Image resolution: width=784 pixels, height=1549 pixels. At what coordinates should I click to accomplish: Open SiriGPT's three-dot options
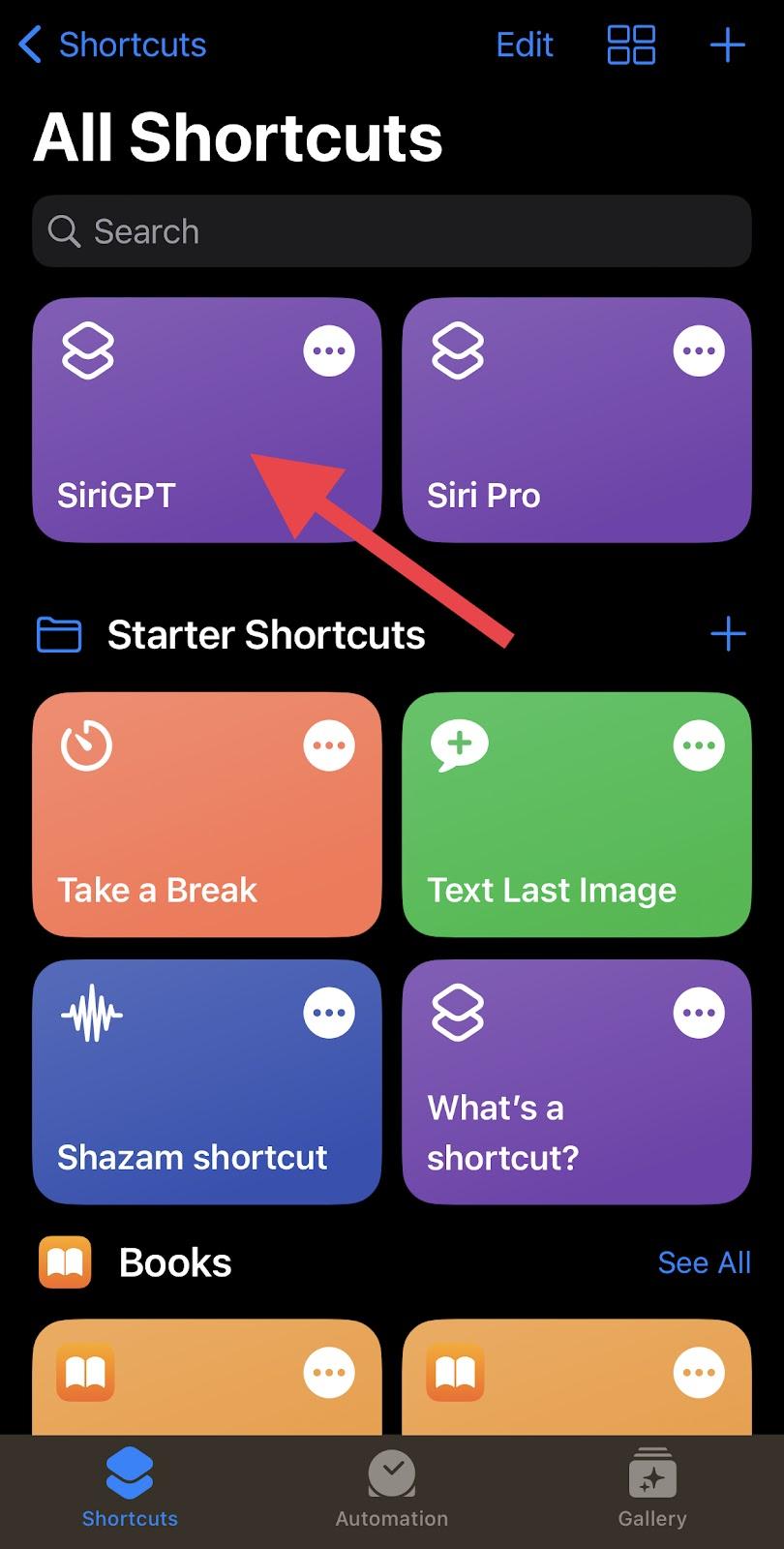click(329, 350)
